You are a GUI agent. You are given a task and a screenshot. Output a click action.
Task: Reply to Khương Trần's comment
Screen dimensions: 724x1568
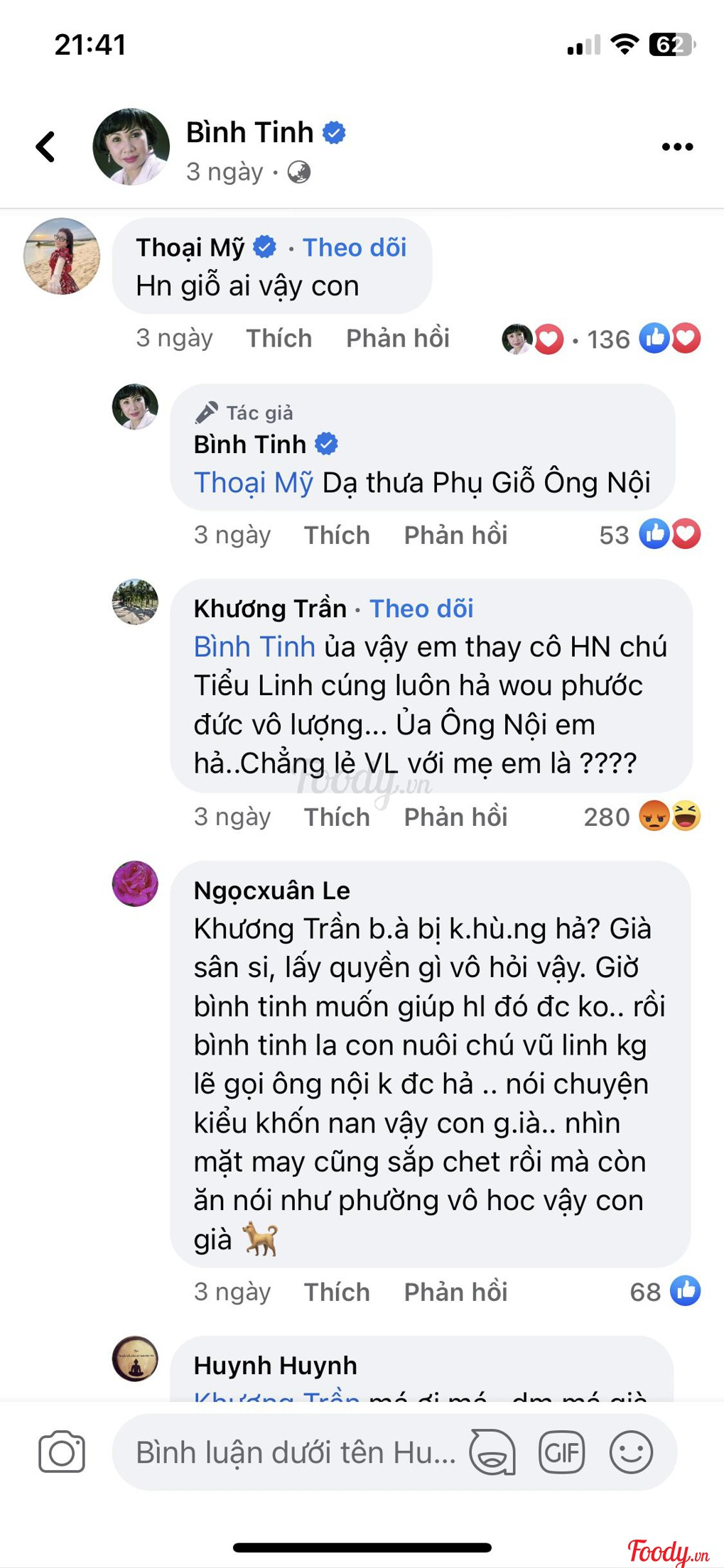click(x=455, y=817)
